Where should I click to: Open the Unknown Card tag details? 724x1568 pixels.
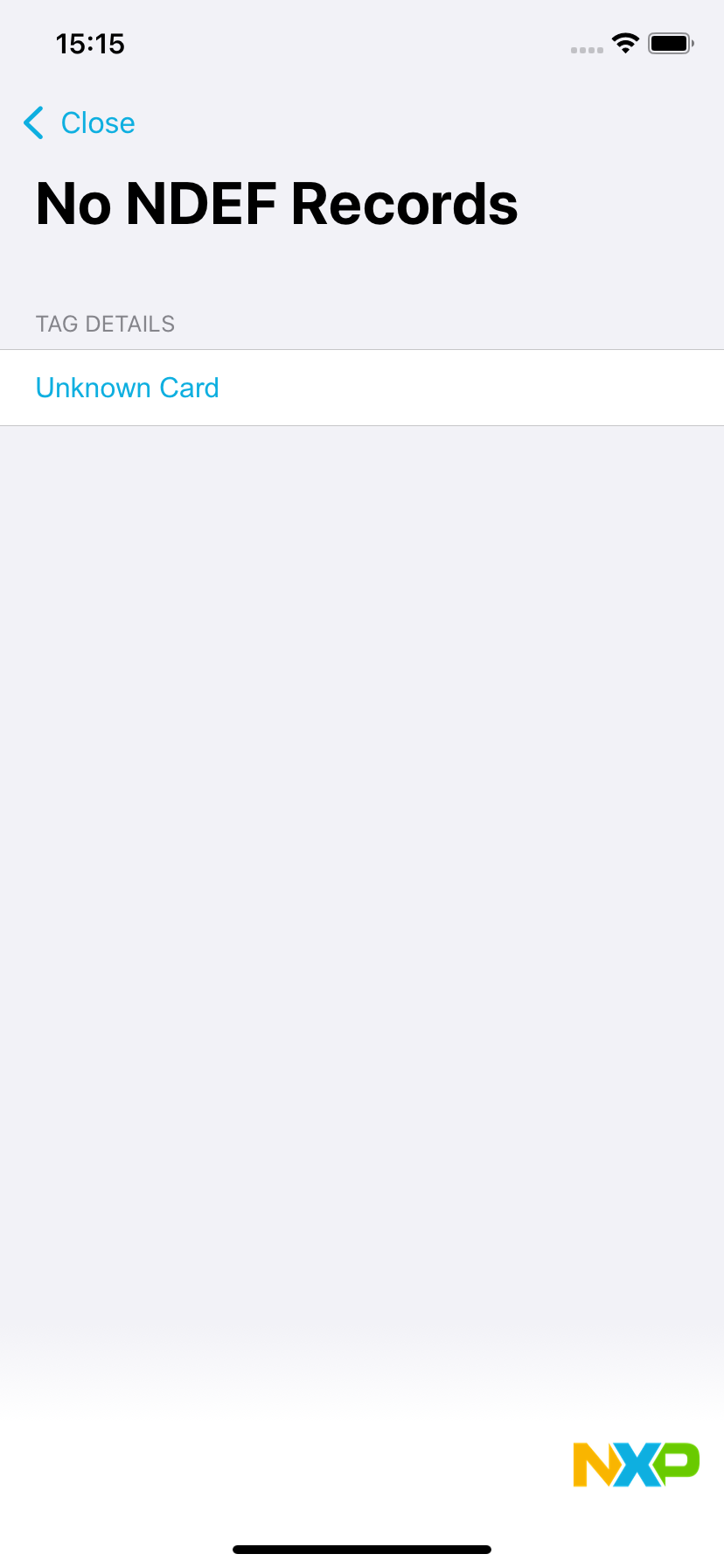(x=128, y=388)
